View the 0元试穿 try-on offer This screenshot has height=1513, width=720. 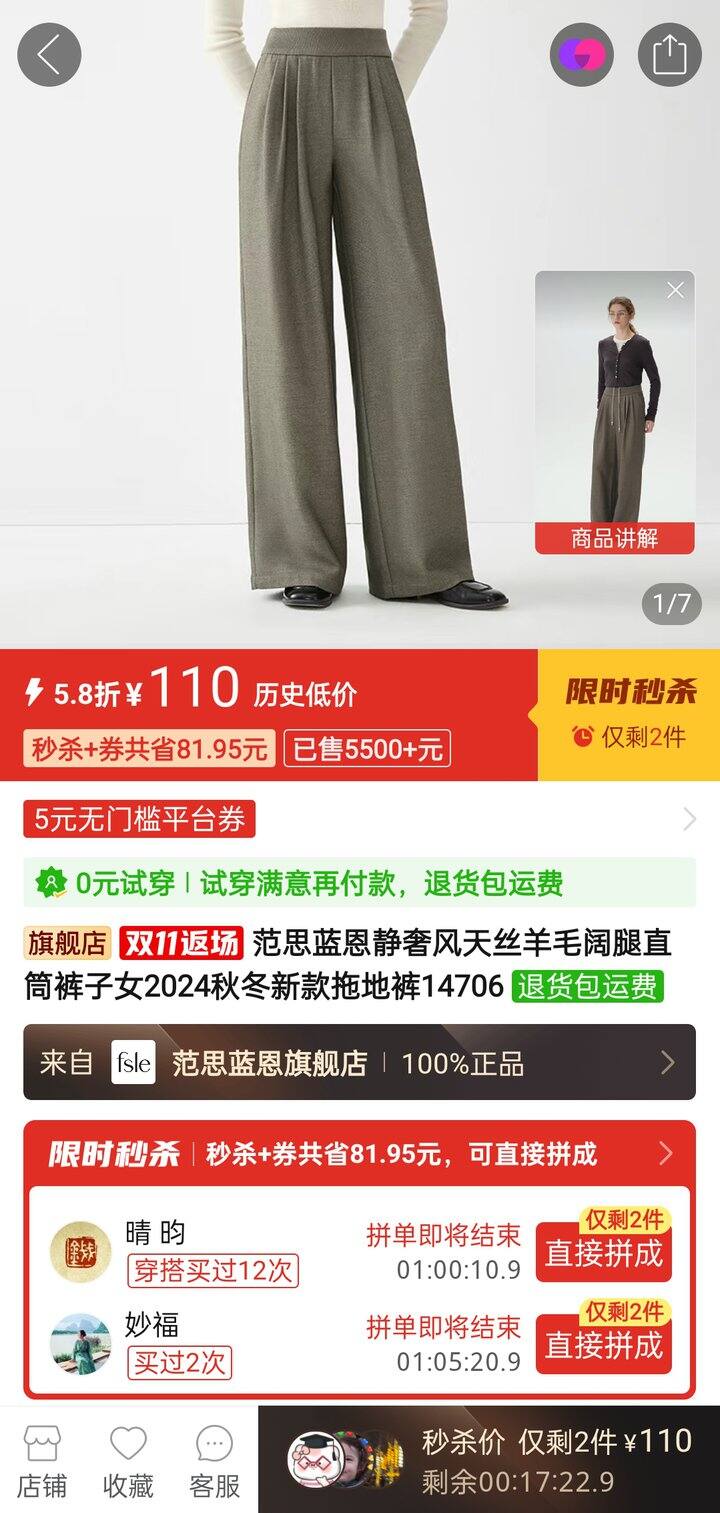pyautogui.click(x=360, y=883)
